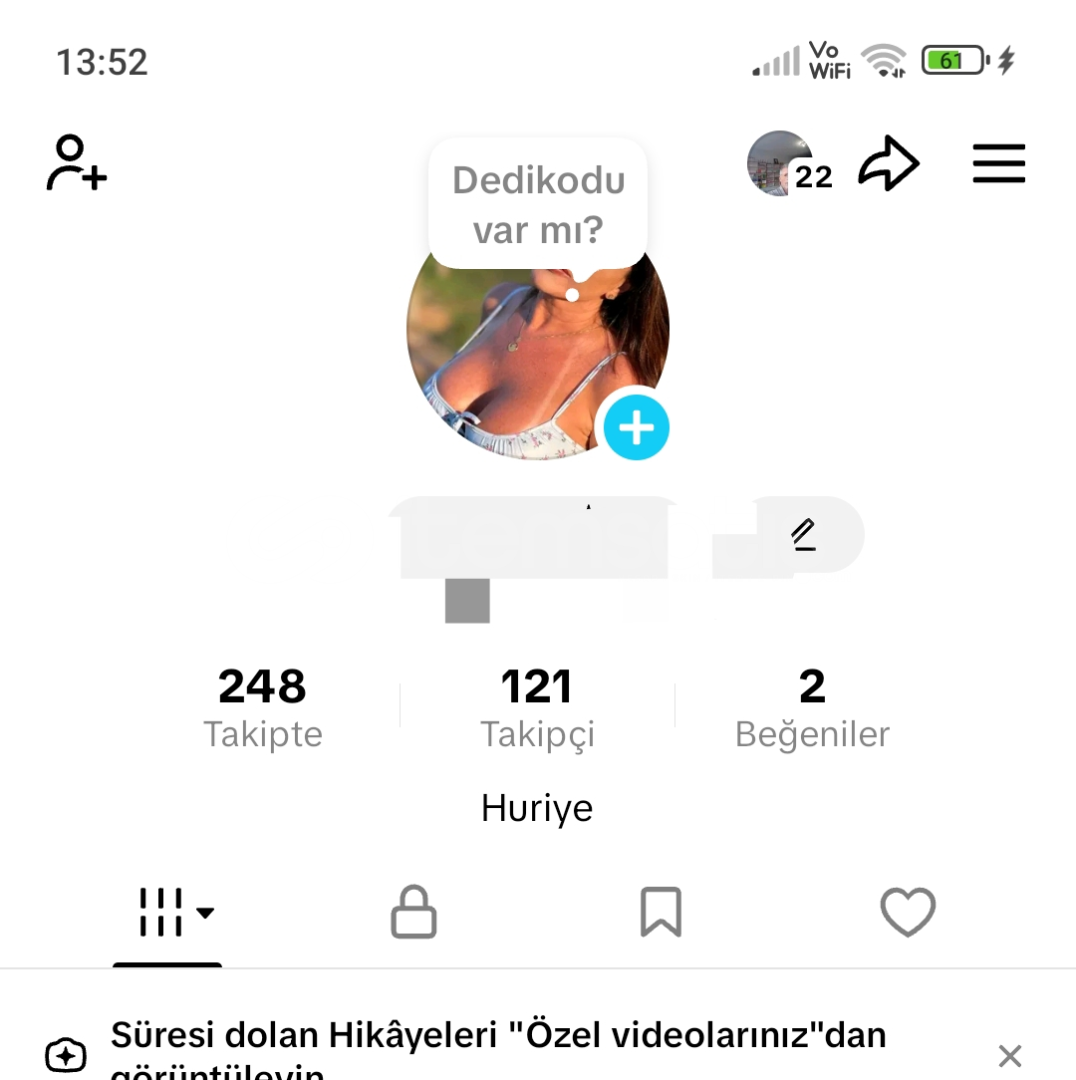View the 121 Takipçi followers list

coord(537,707)
